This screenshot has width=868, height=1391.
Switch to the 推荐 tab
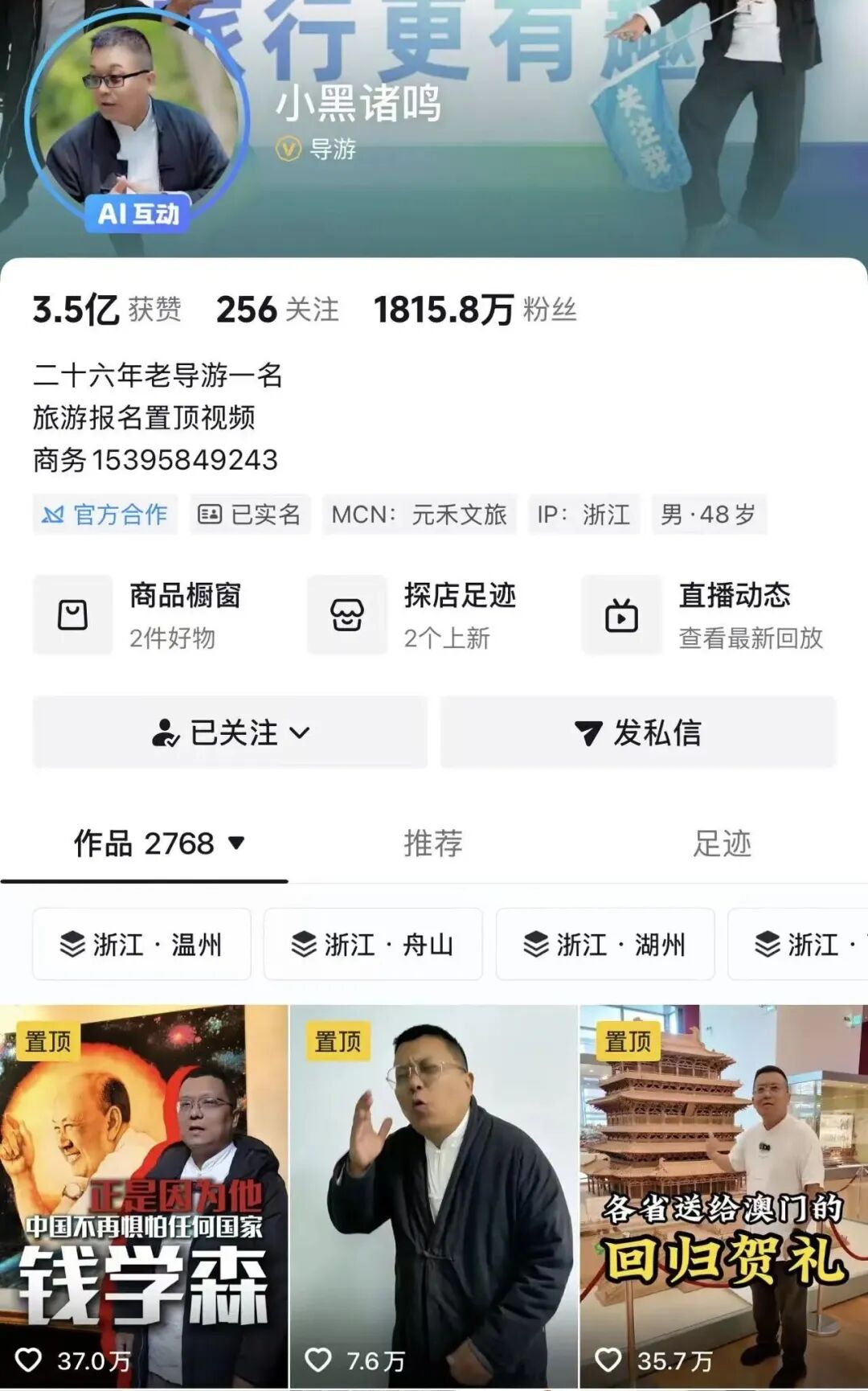[433, 843]
